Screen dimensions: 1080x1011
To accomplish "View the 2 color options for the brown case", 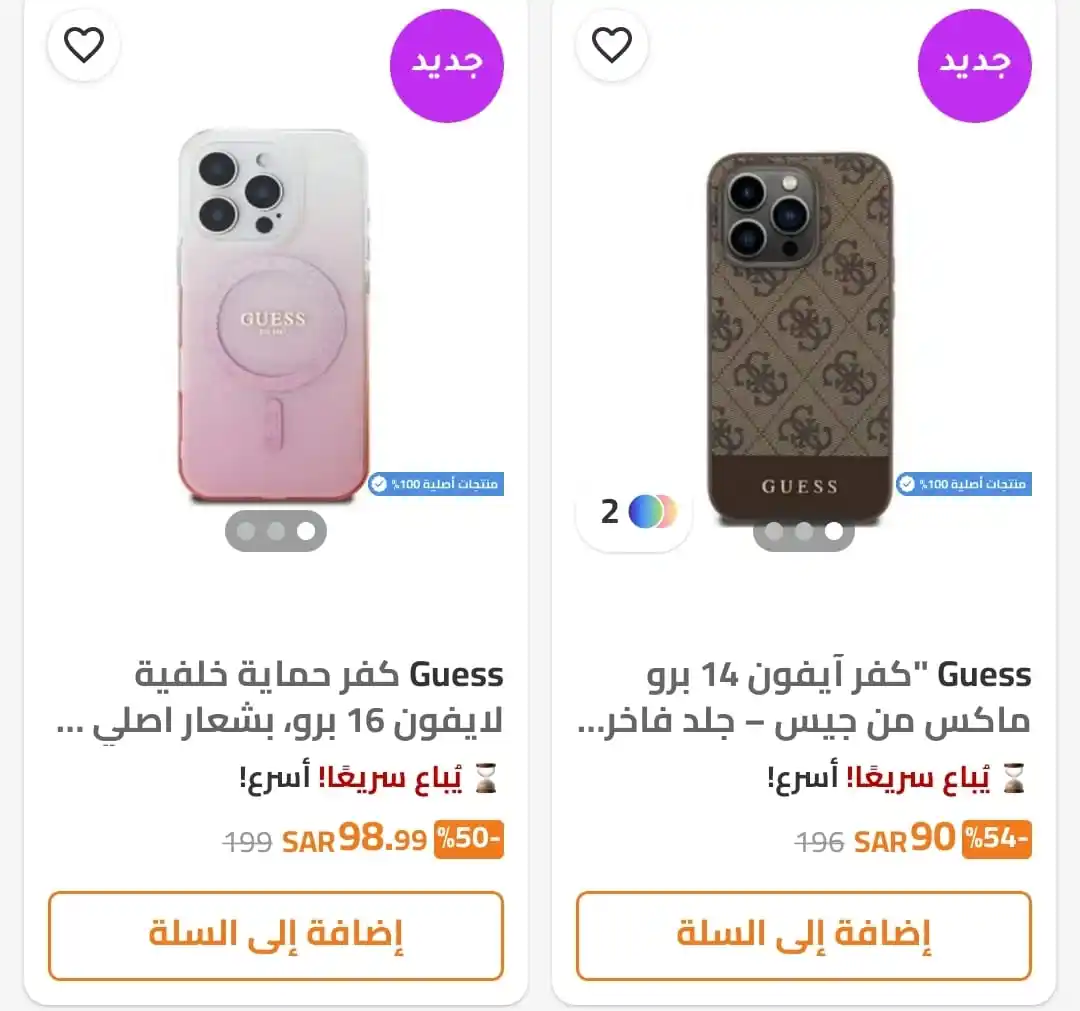I will [636, 512].
